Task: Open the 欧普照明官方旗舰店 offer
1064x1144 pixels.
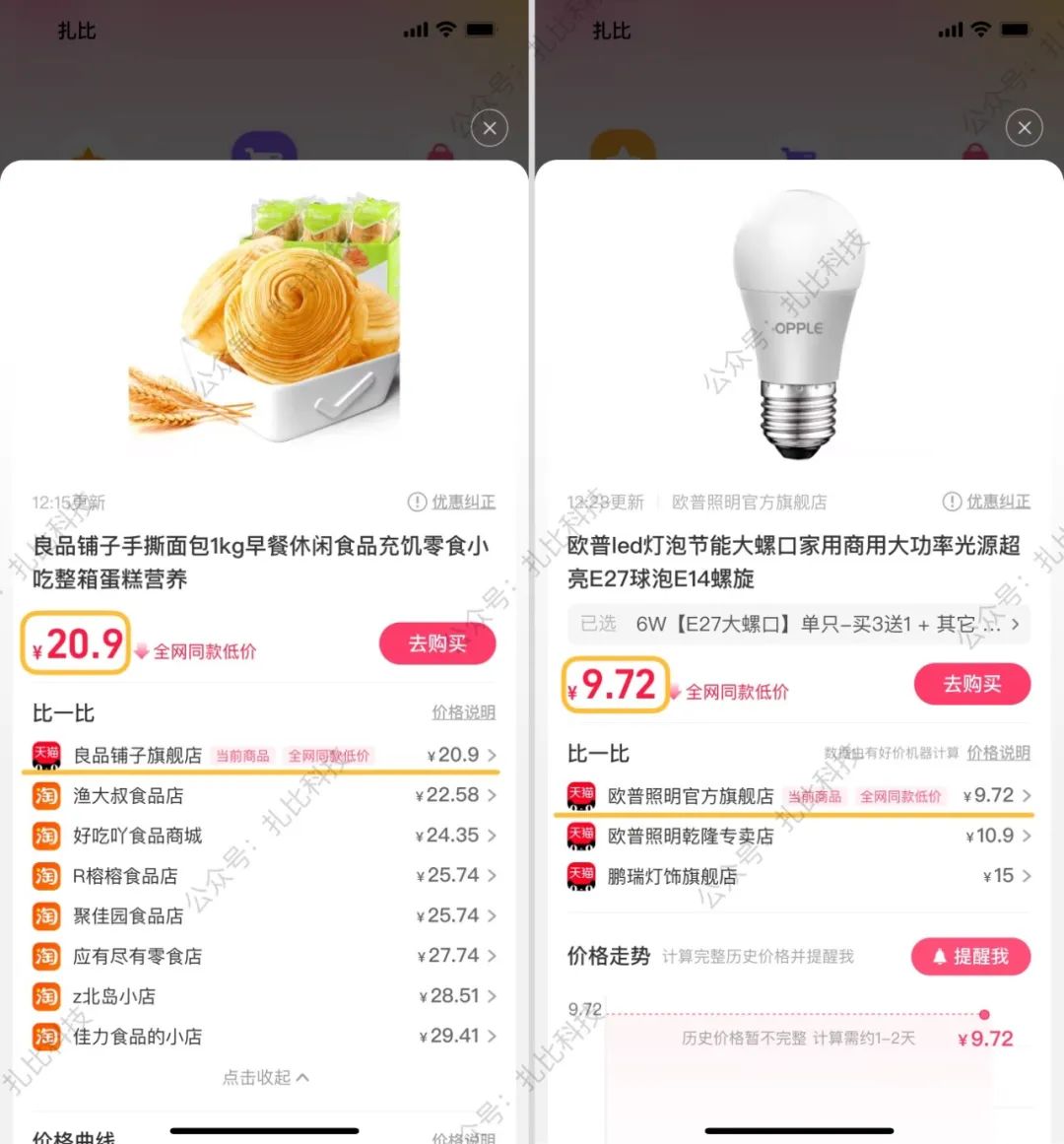Action: 798,796
